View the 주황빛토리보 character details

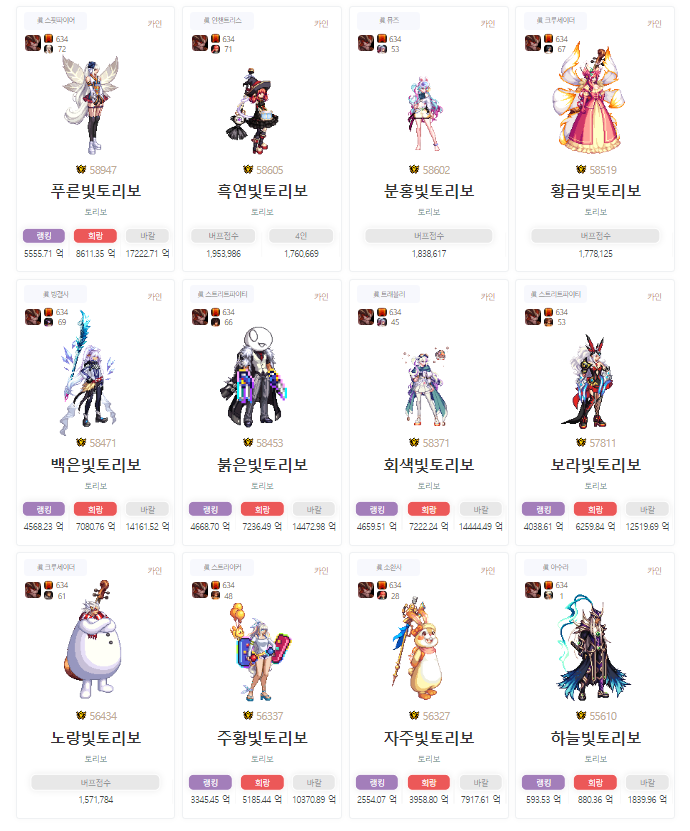coord(262,739)
